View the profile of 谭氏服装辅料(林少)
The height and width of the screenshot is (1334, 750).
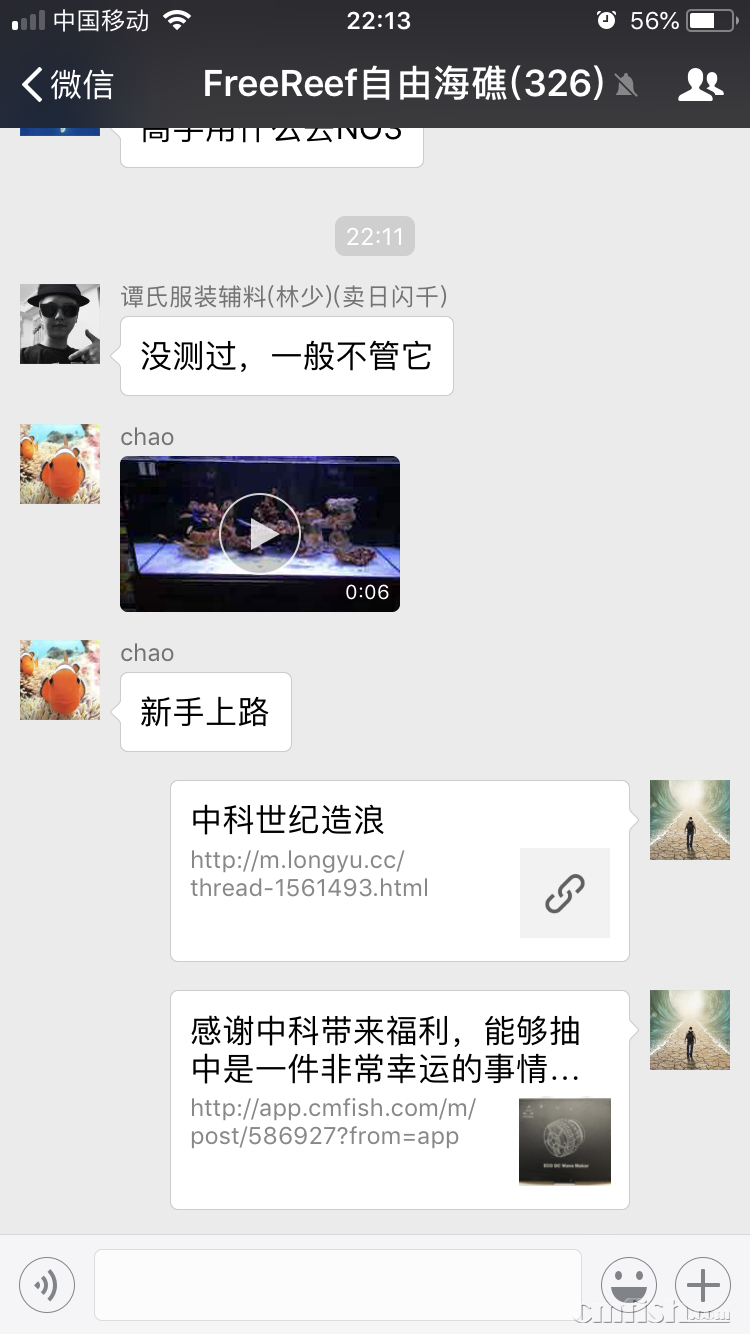[x=60, y=324]
